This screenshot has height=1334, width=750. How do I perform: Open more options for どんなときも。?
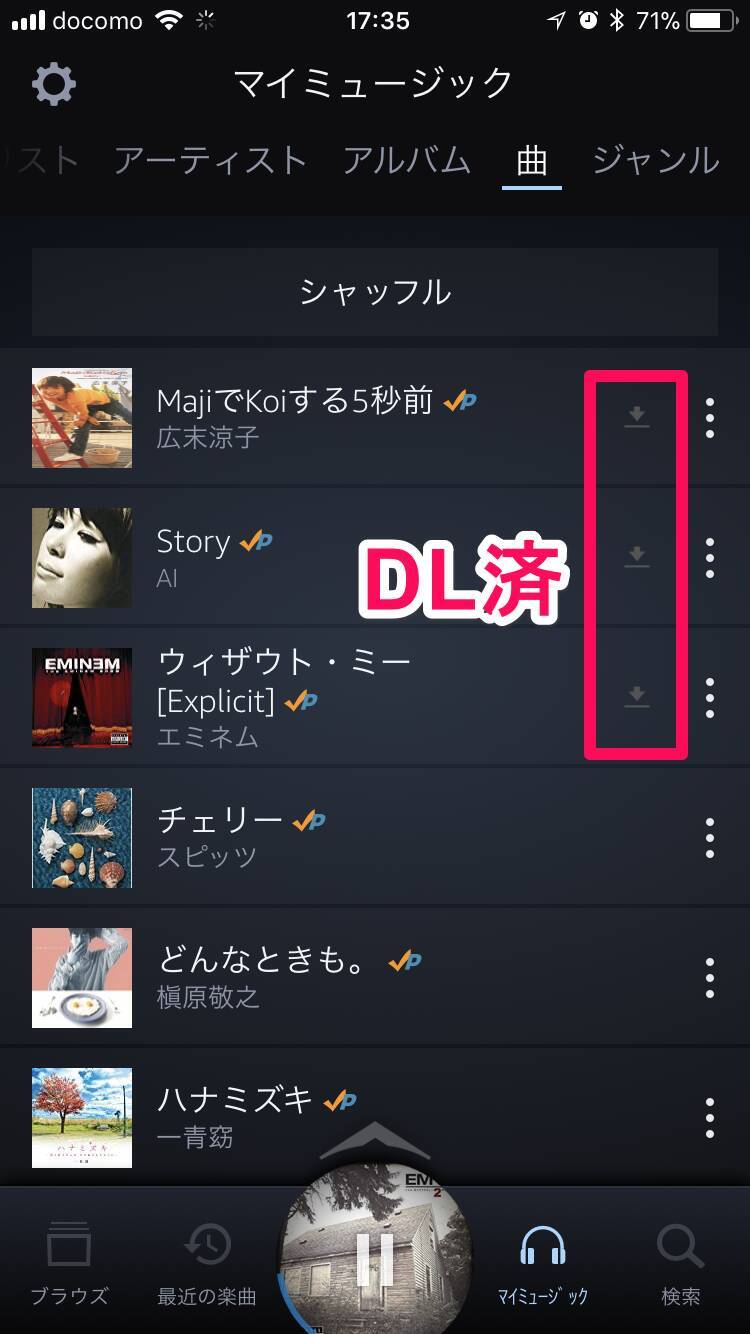(x=709, y=978)
